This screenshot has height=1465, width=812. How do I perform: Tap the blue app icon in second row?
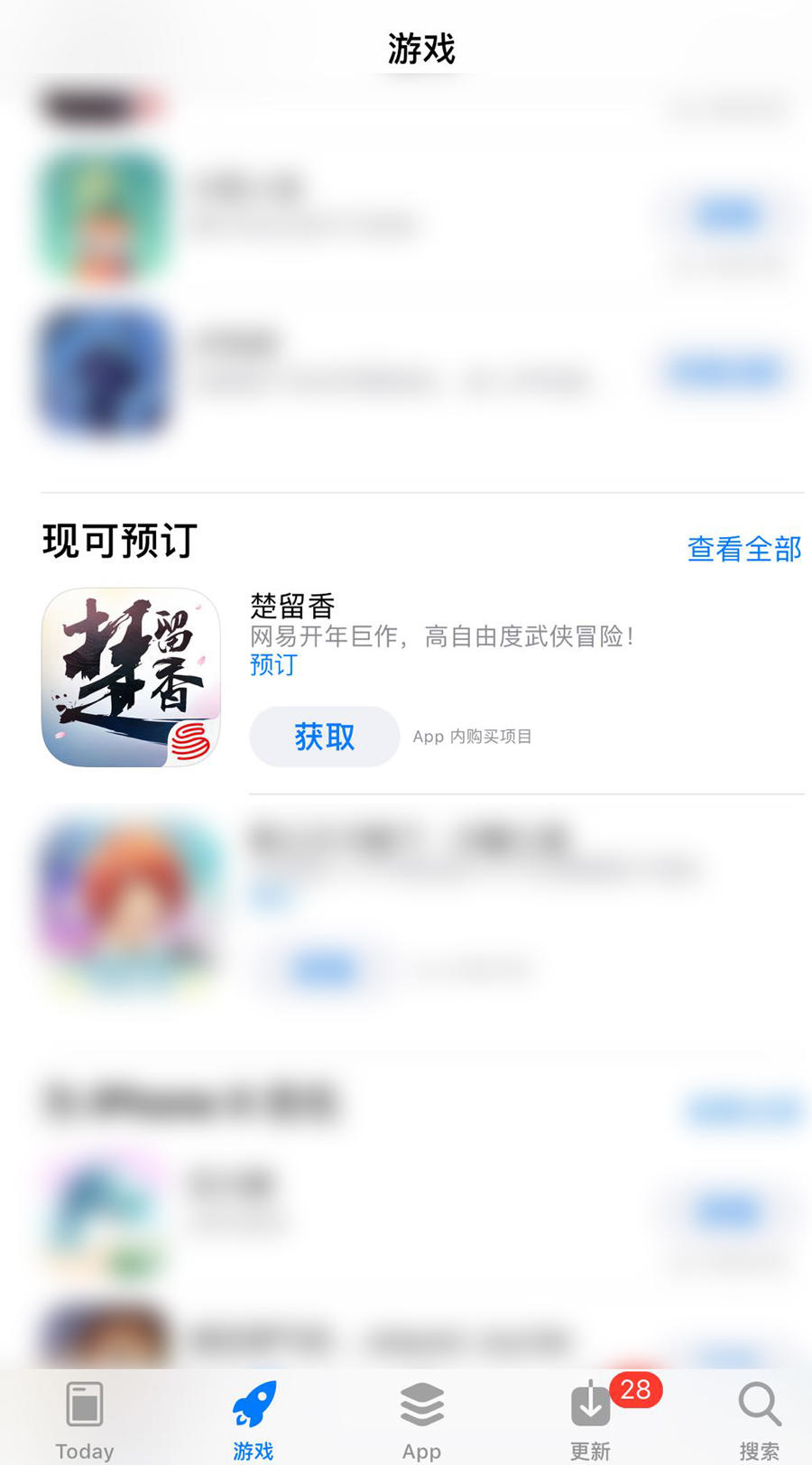(102, 370)
